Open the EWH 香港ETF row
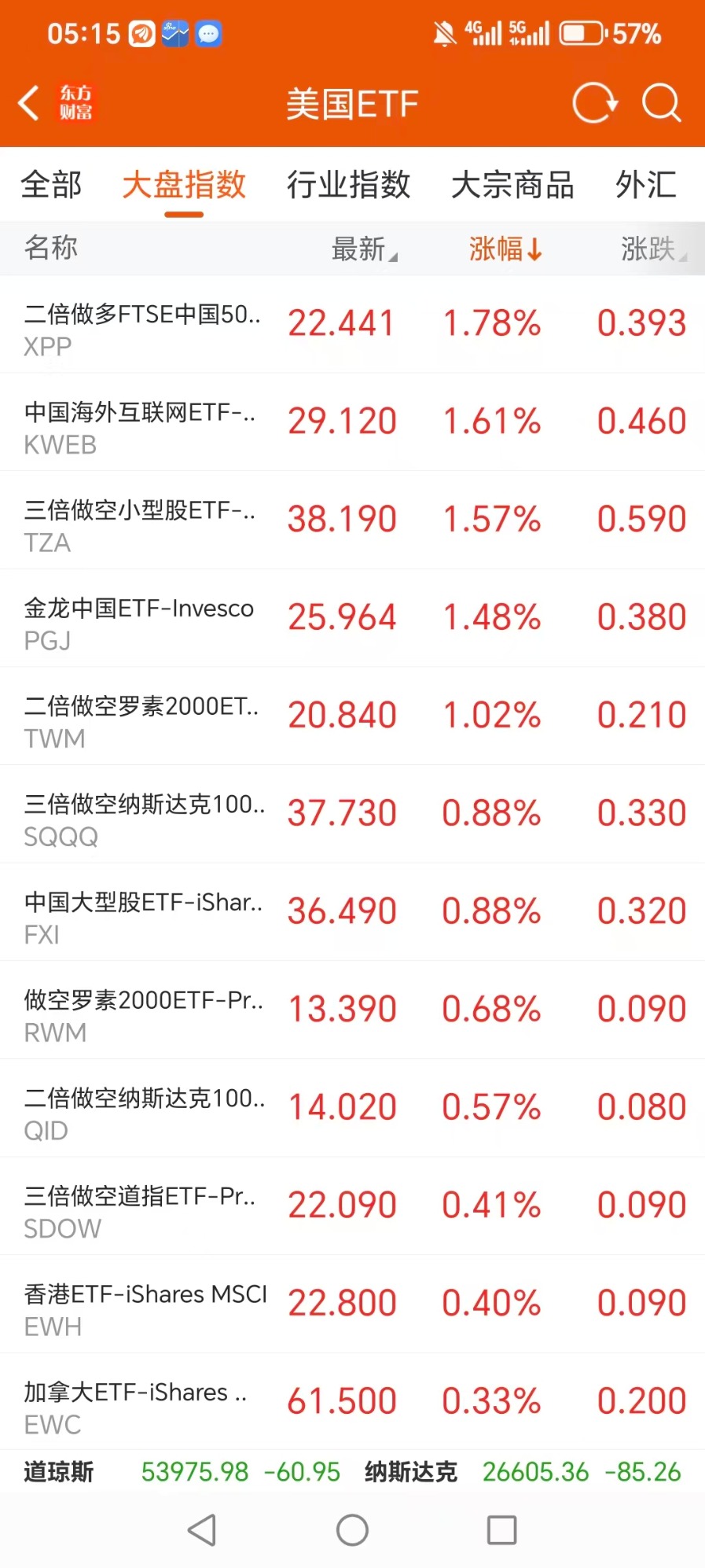Viewport: 705px width, 1568px height. tap(352, 1304)
